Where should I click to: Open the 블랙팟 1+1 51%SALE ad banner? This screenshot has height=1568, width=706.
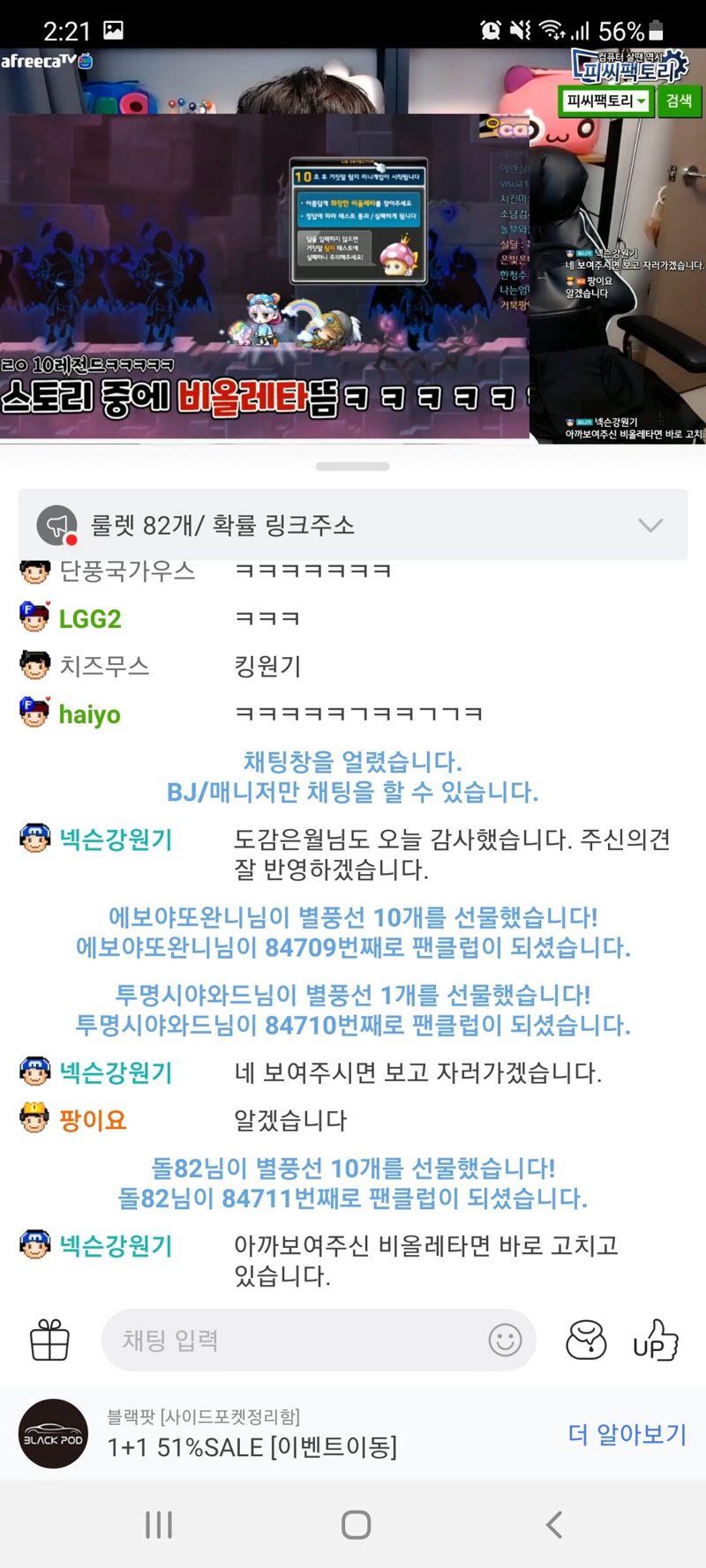353,1434
